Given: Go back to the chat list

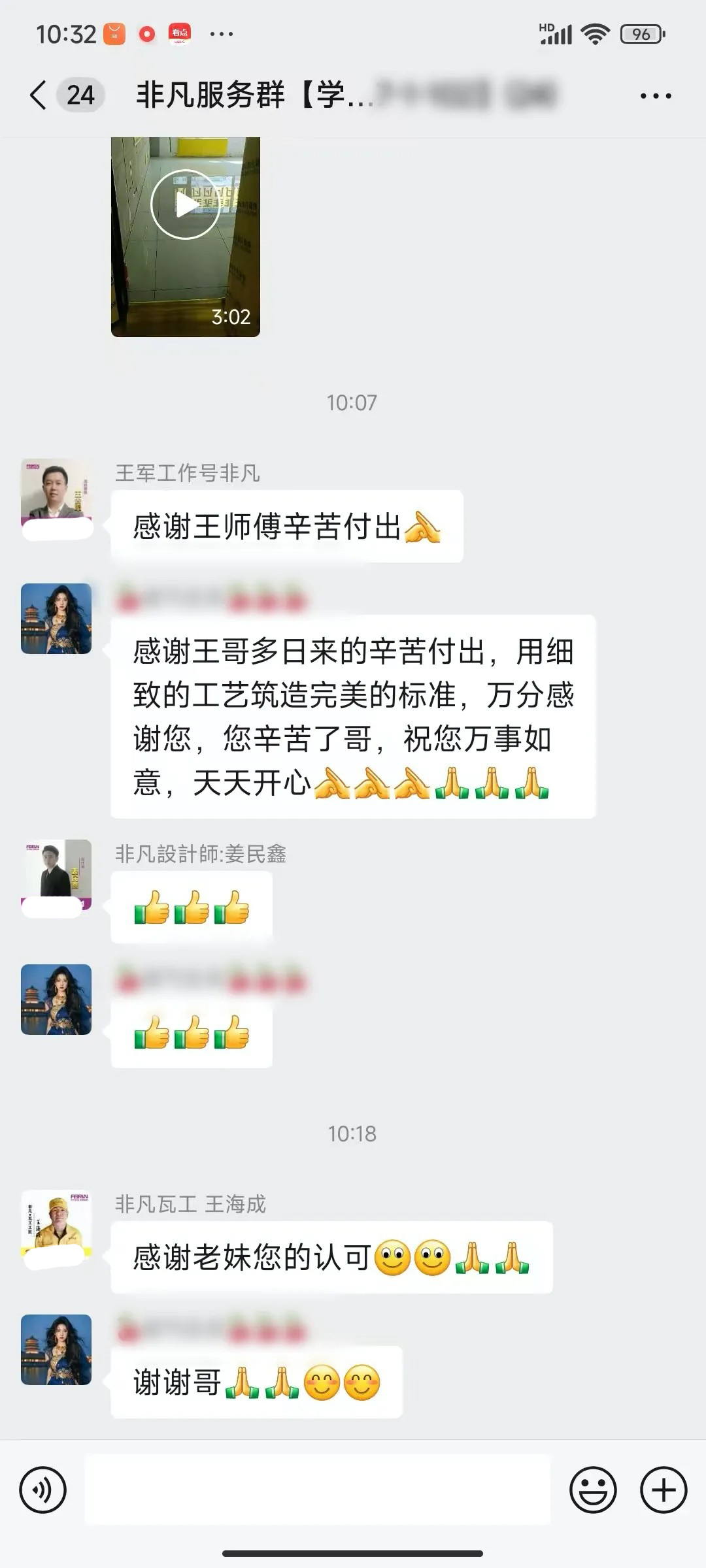Looking at the screenshot, I should [x=39, y=95].
